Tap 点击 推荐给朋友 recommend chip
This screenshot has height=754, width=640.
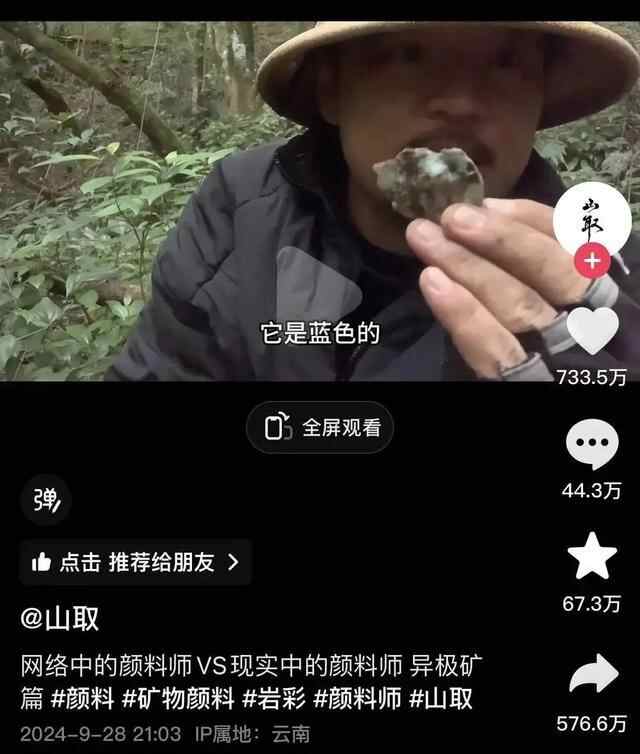click(x=135, y=562)
